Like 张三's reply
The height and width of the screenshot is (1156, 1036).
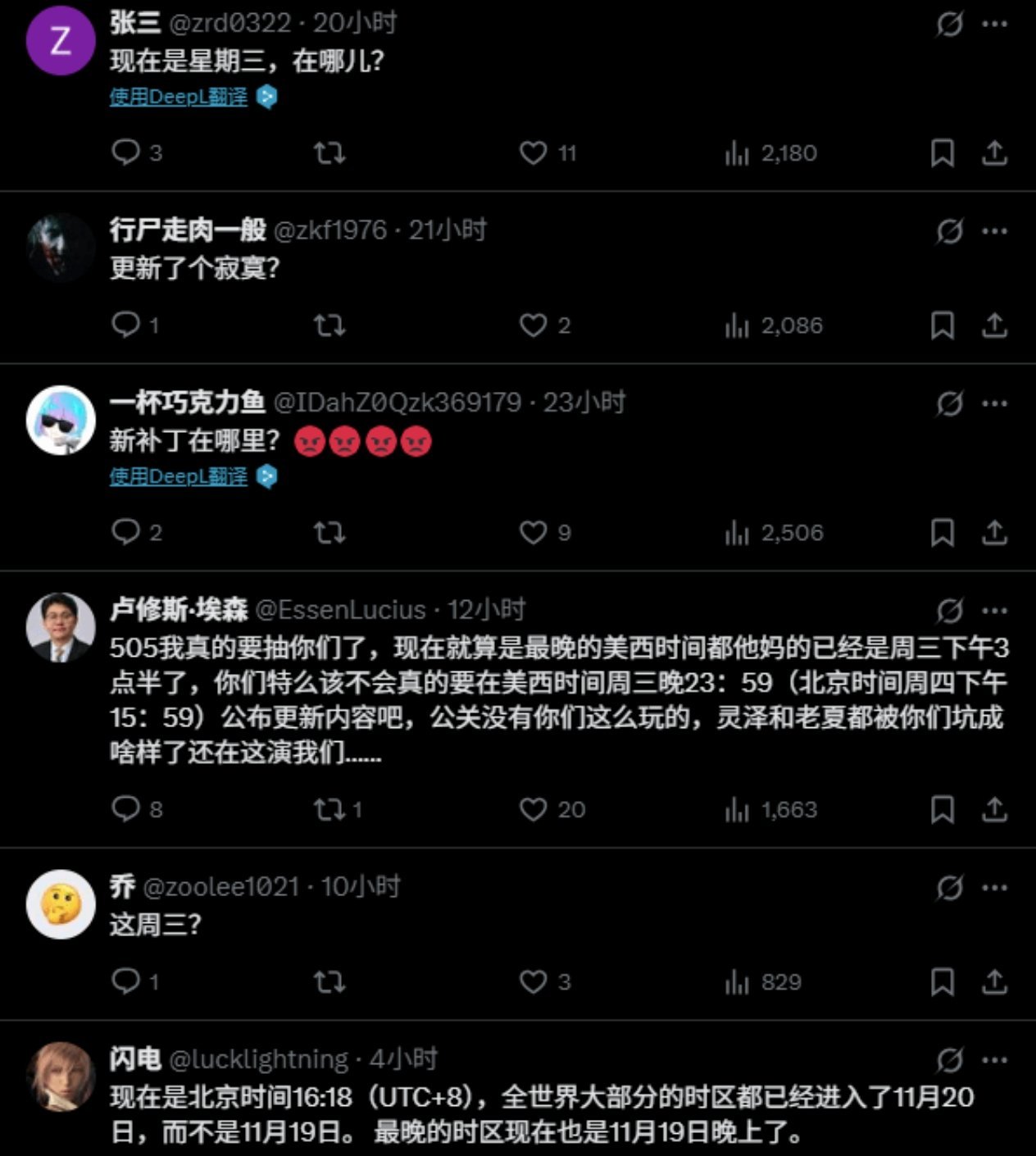(x=533, y=152)
